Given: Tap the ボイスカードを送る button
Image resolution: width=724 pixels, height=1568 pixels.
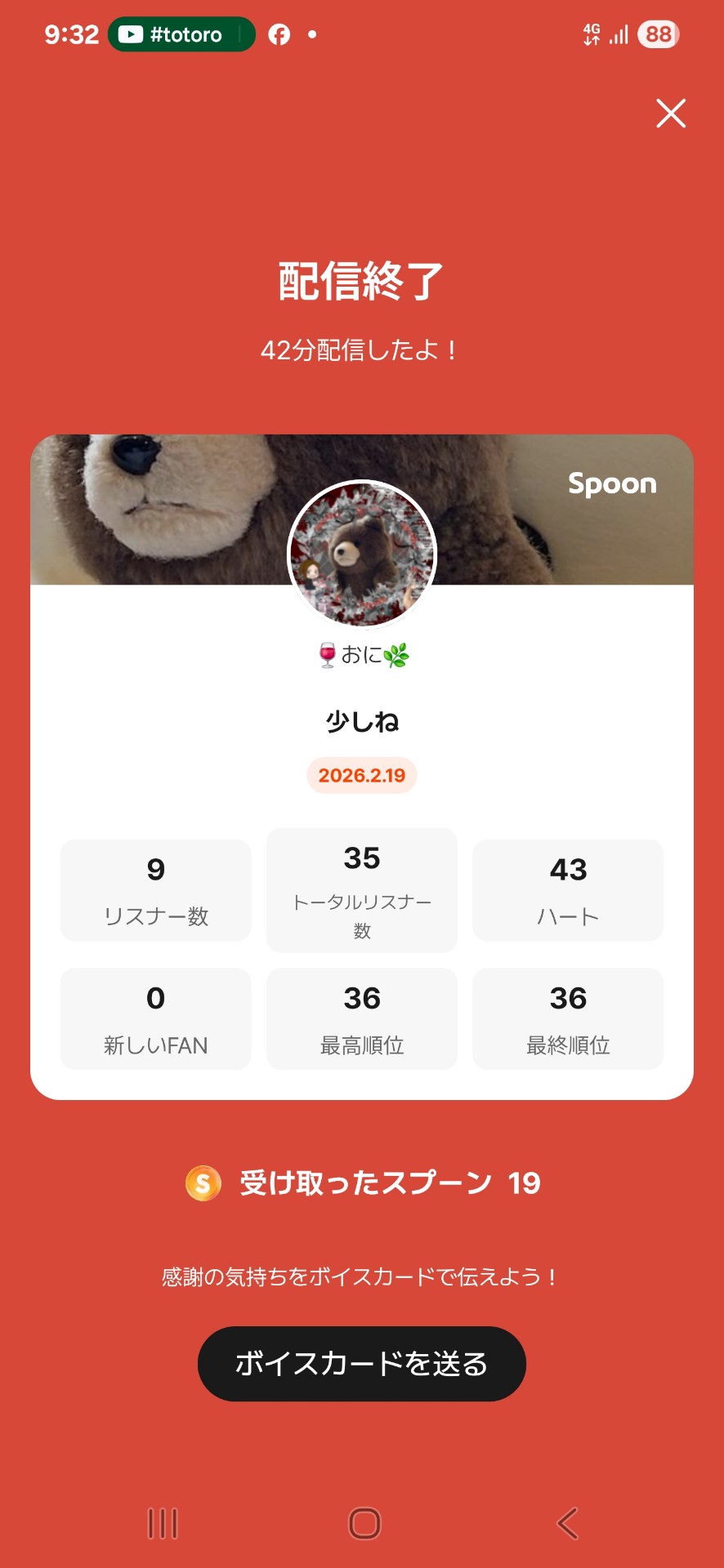Looking at the screenshot, I should tap(361, 1364).
